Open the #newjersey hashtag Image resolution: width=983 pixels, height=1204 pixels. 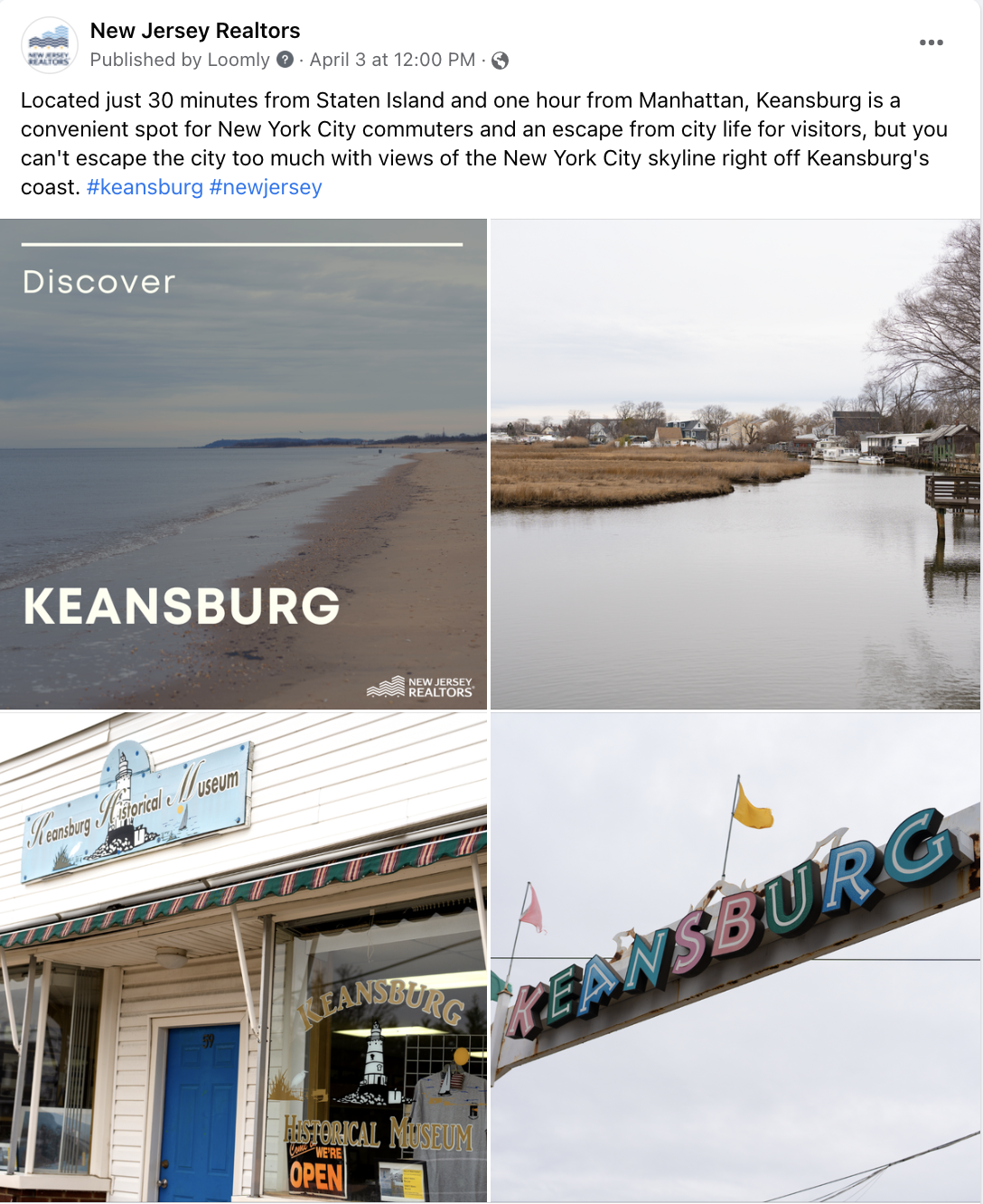[266, 187]
